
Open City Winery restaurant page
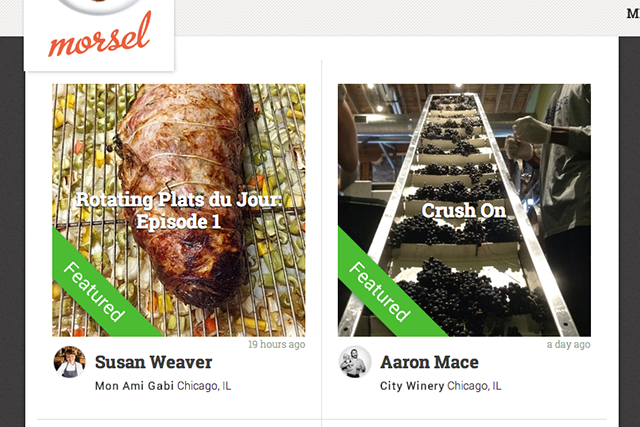pyautogui.click(x=412, y=385)
